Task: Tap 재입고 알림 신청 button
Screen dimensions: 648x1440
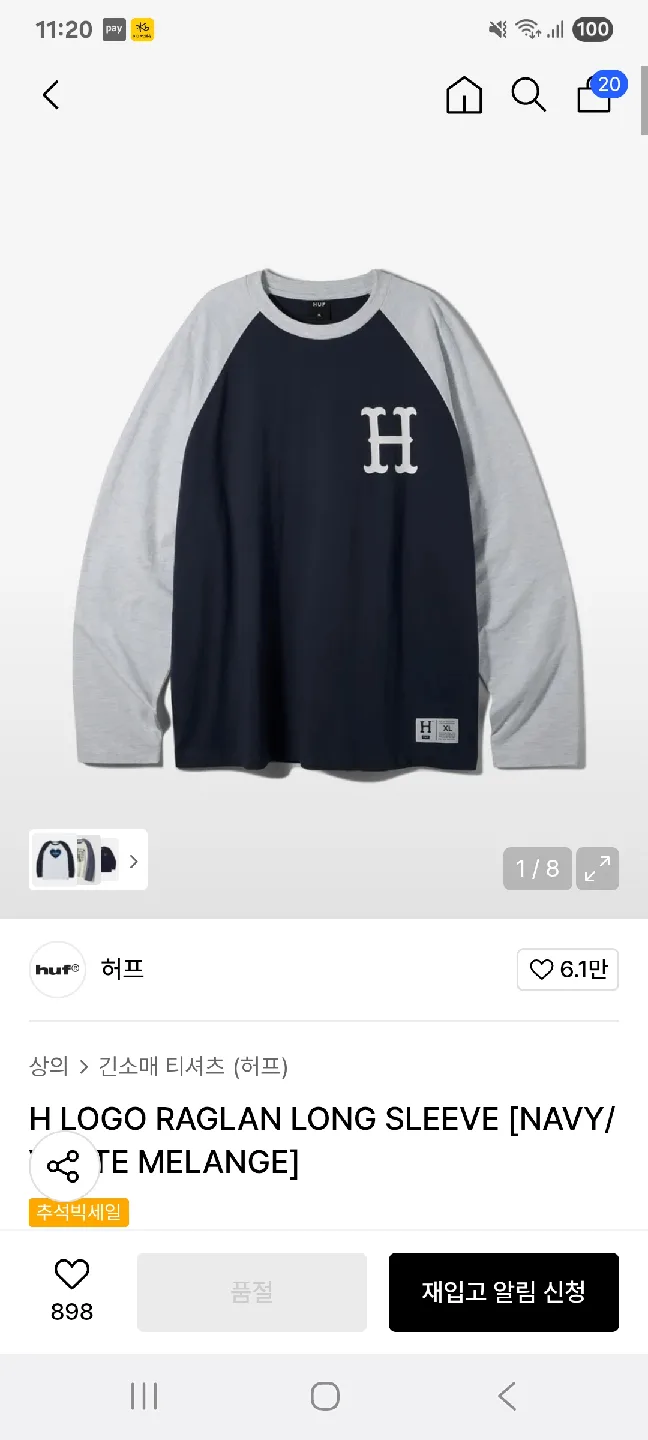Action: pyautogui.click(x=503, y=1291)
